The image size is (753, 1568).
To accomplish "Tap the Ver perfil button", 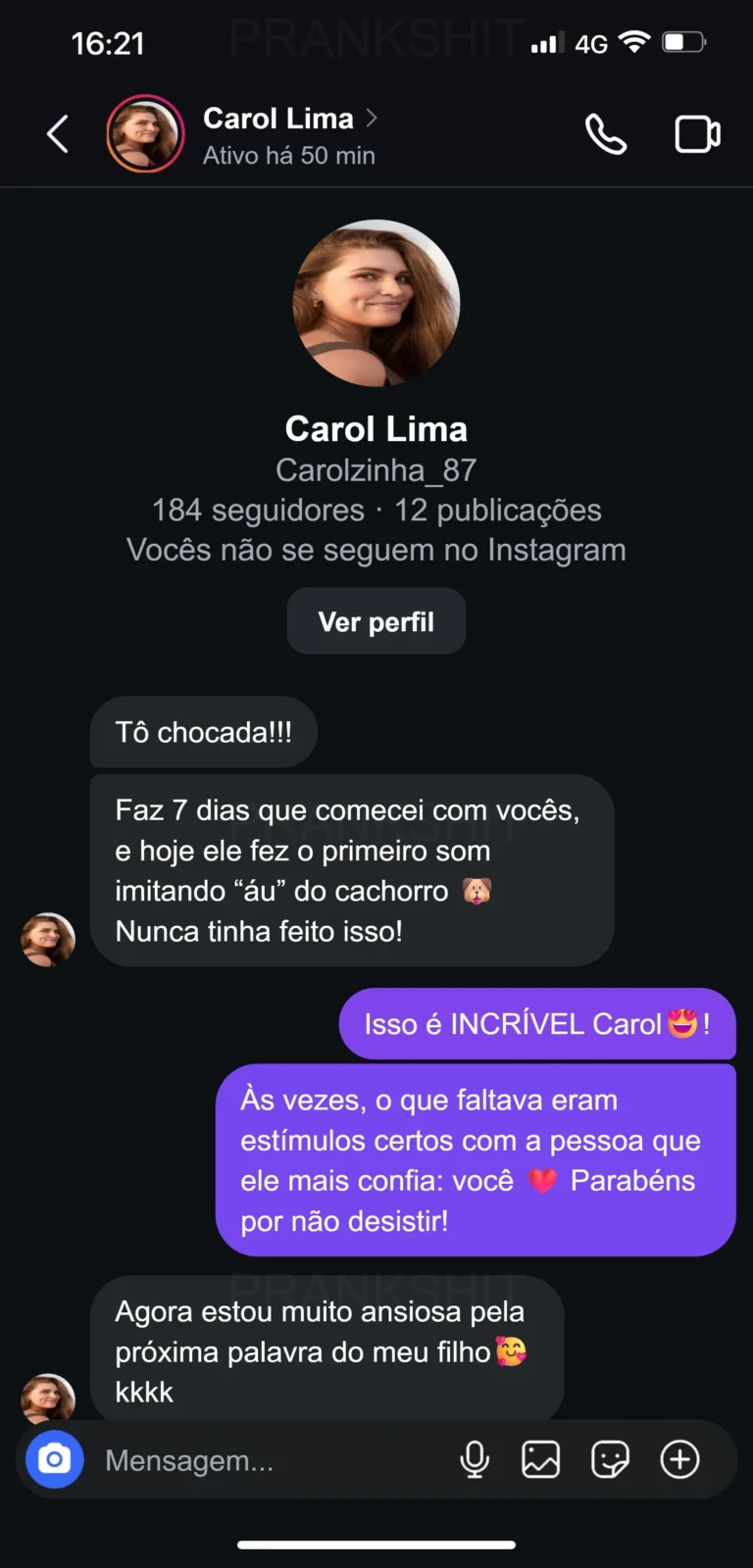I will point(376,621).
